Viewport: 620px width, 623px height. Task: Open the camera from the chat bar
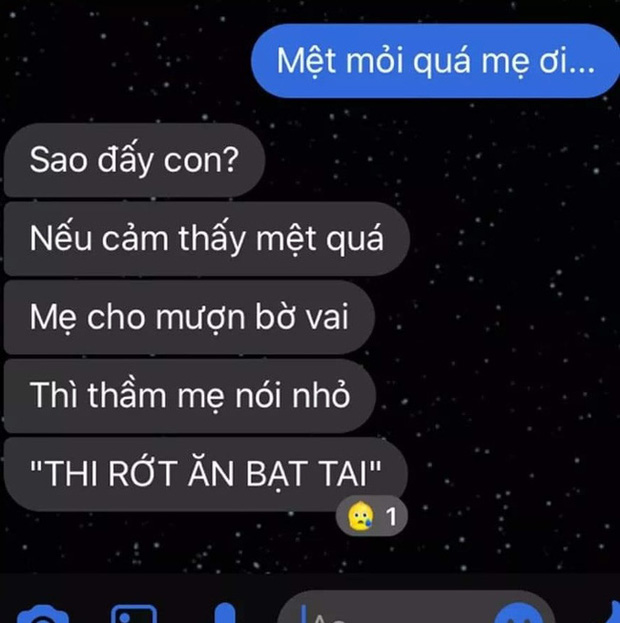42,614
